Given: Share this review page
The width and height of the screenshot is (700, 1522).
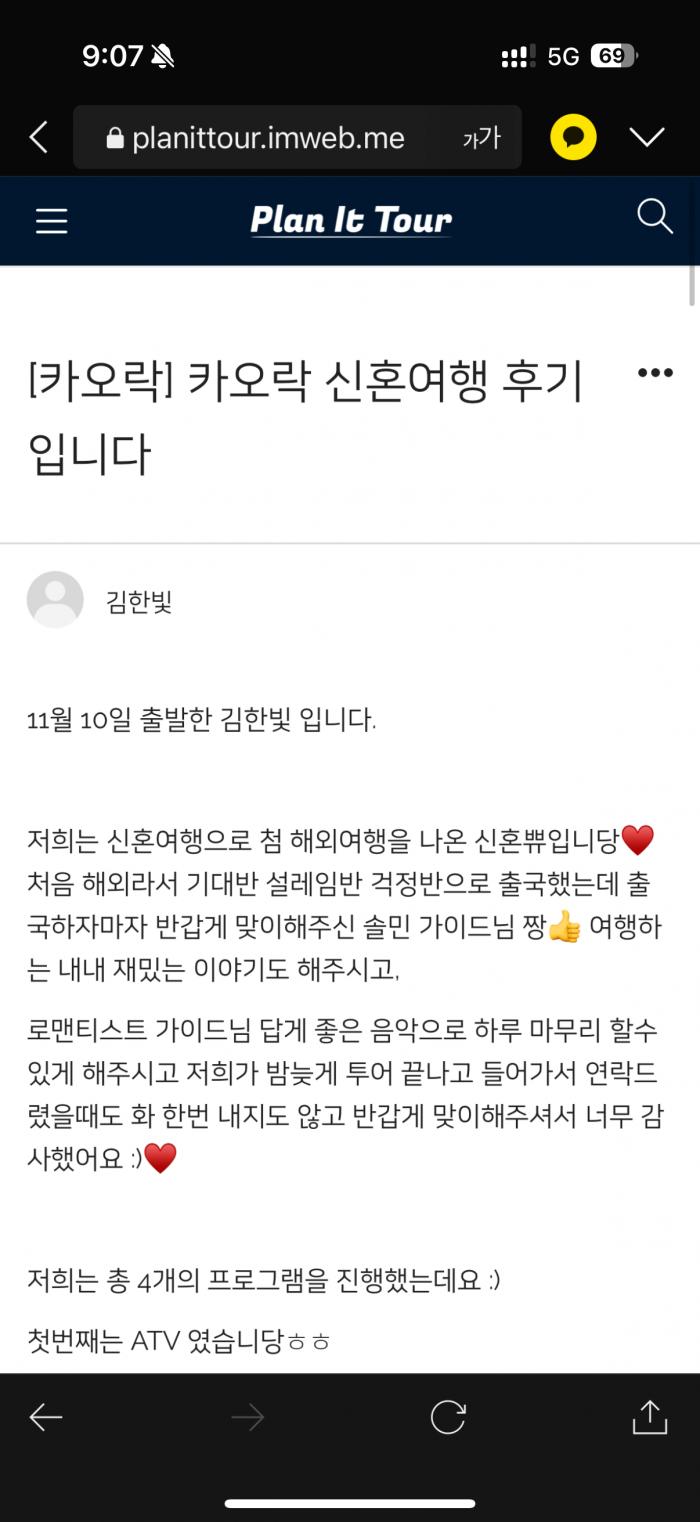Looking at the screenshot, I should [x=650, y=1416].
